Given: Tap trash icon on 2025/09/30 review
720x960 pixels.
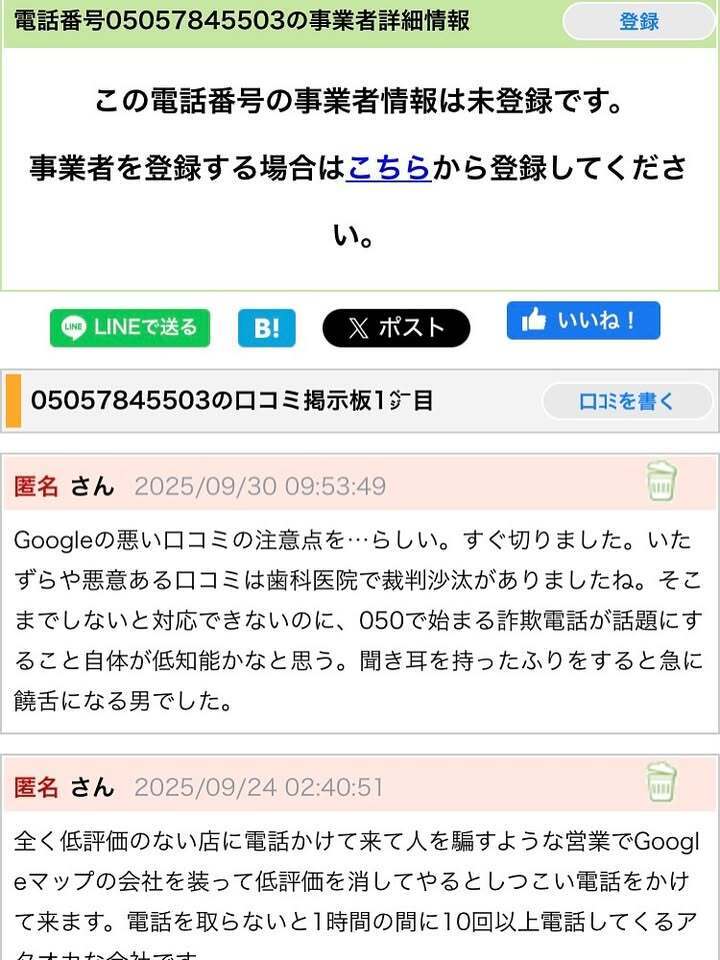Looking at the screenshot, I should point(660,481).
